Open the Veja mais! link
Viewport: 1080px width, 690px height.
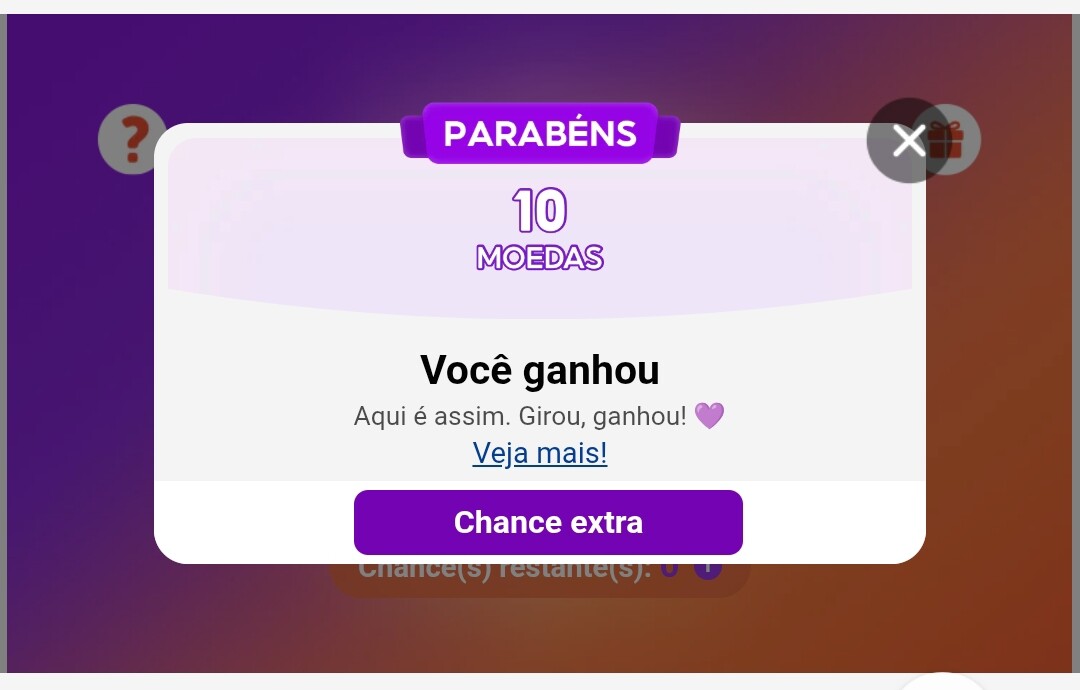pyautogui.click(x=539, y=453)
